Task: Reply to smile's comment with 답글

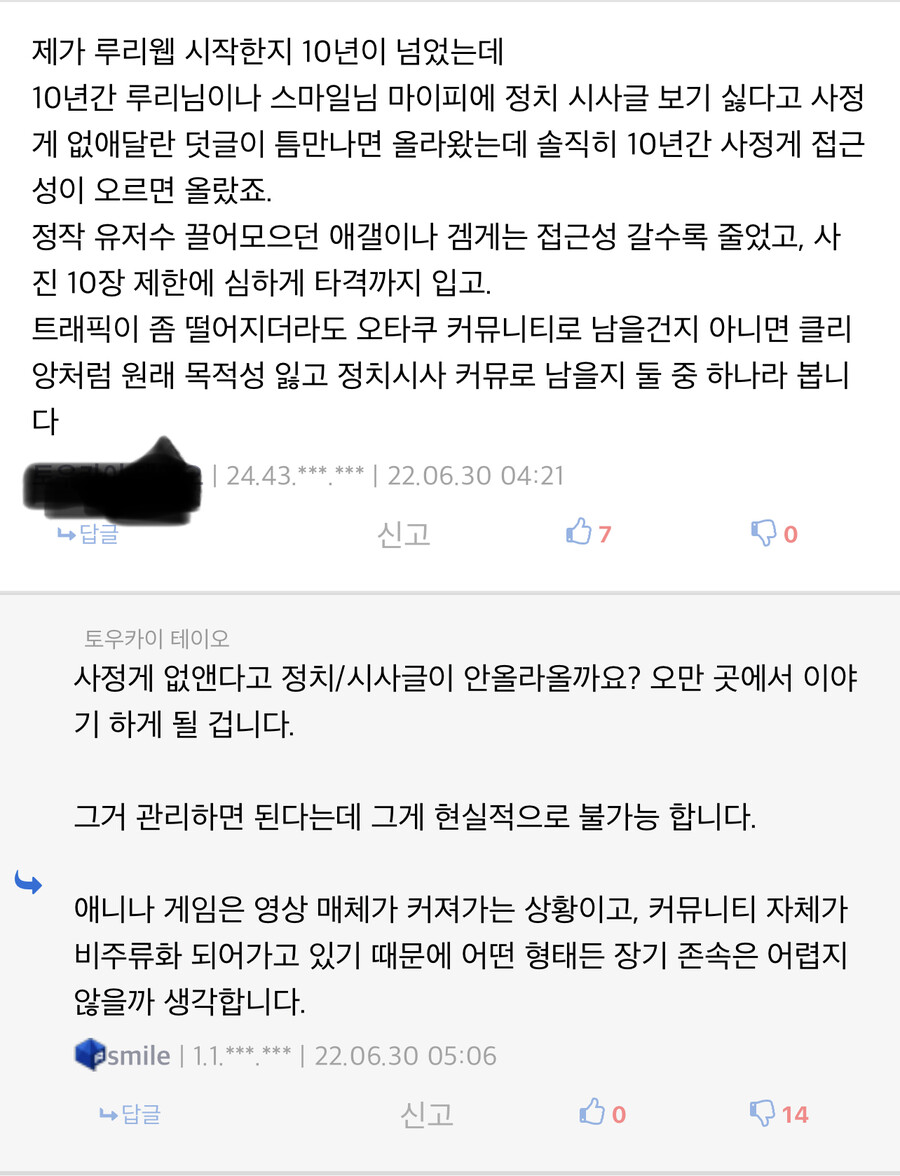Action: pyautogui.click(x=130, y=1114)
